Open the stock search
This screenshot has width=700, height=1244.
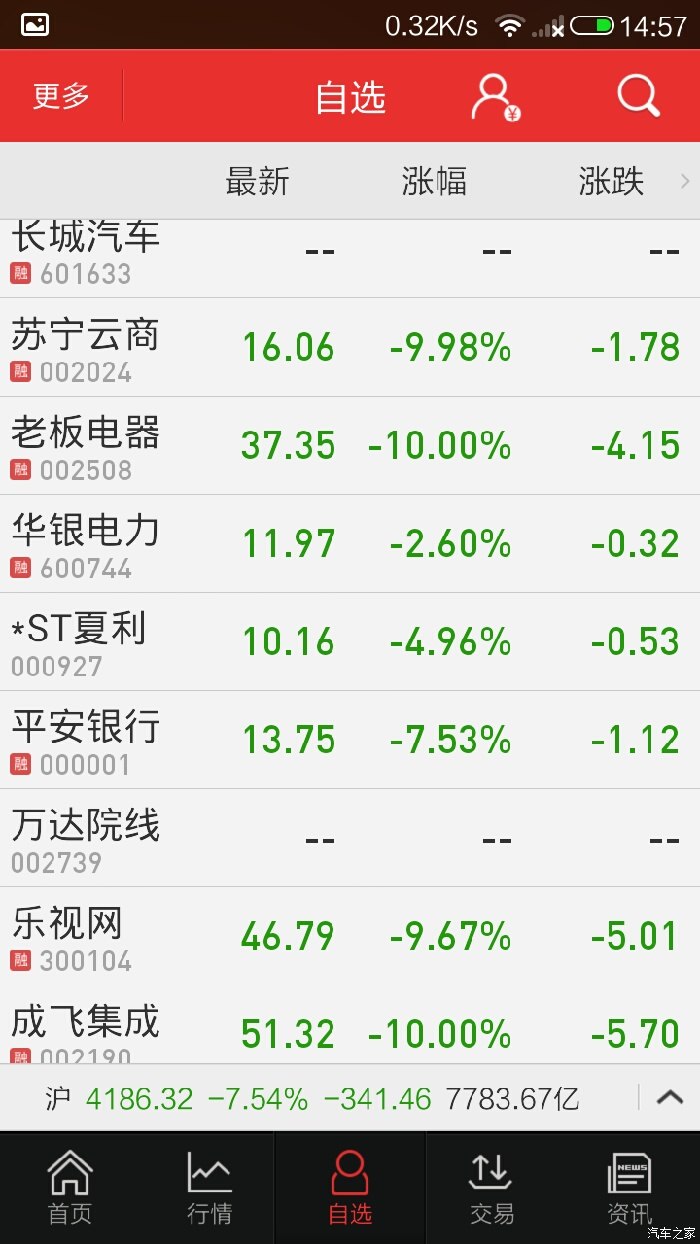pyautogui.click(x=637, y=97)
